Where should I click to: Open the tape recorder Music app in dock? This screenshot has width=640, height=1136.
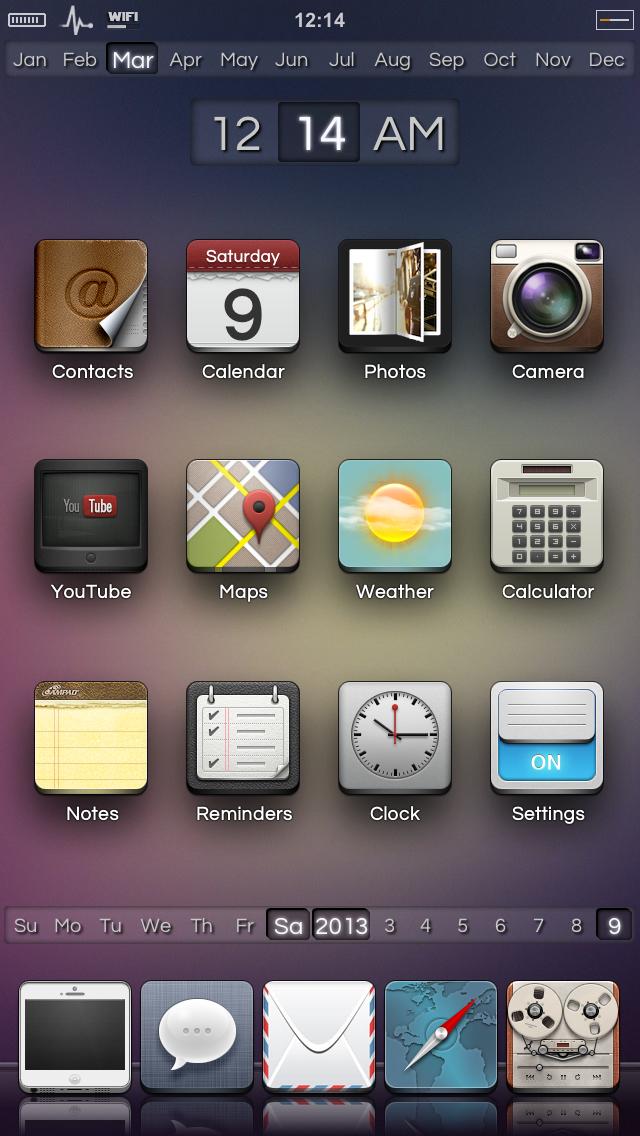tap(563, 1036)
